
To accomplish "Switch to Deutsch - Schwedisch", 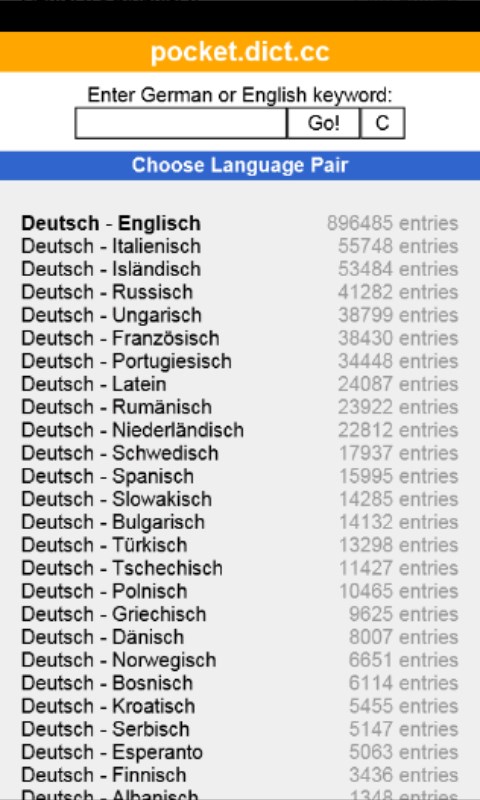I will pos(120,453).
